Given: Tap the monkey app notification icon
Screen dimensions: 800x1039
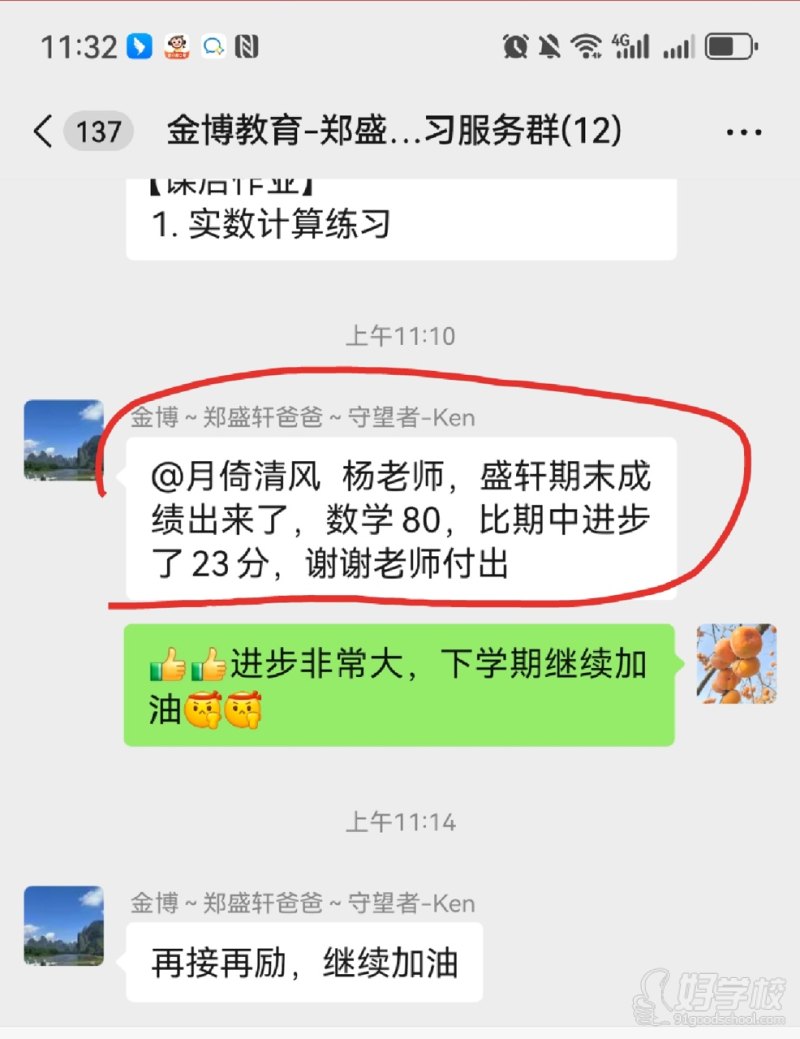Looking at the screenshot, I should (x=177, y=44).
